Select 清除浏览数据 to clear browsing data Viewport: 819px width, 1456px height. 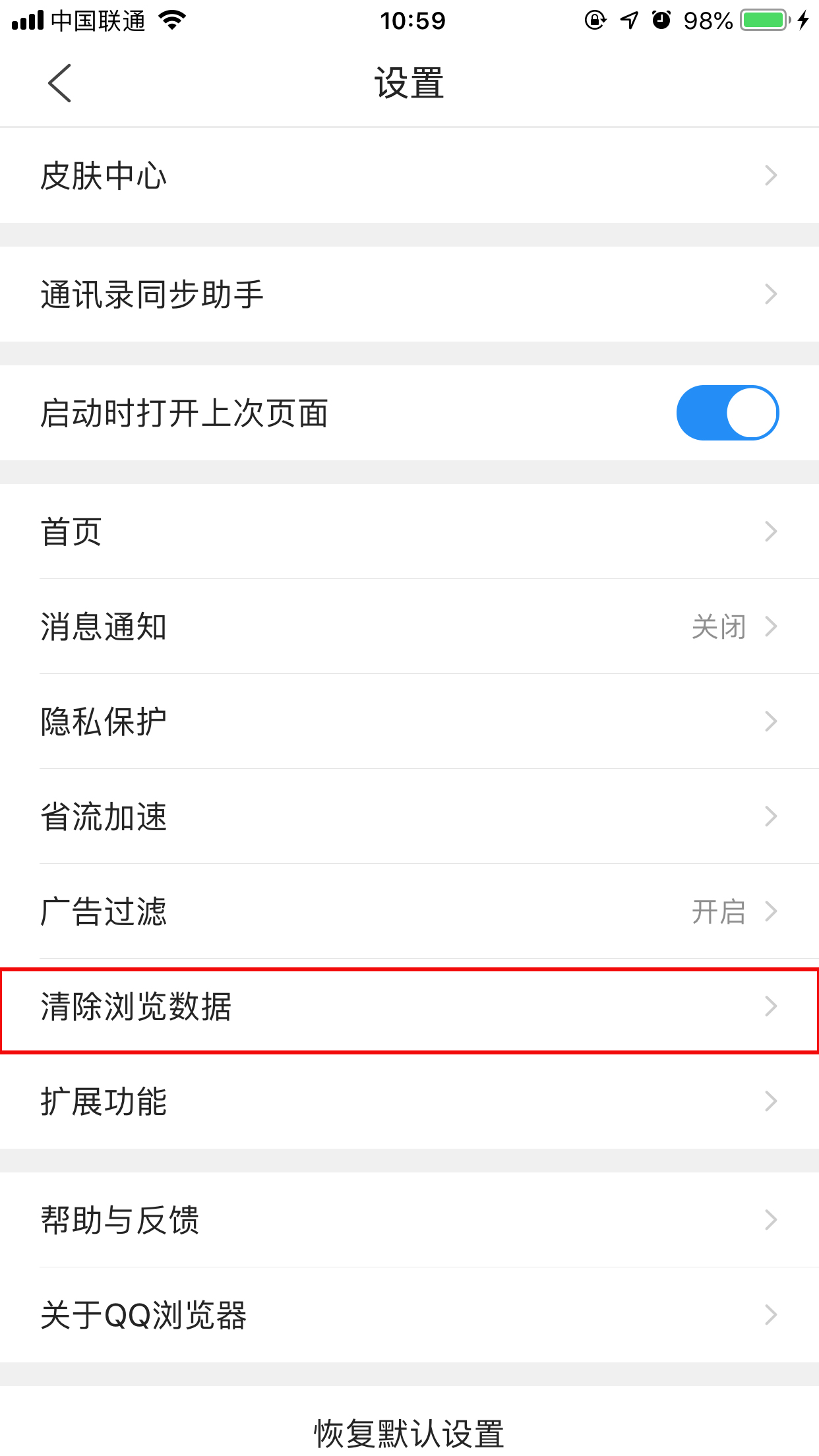[409, 1007]
